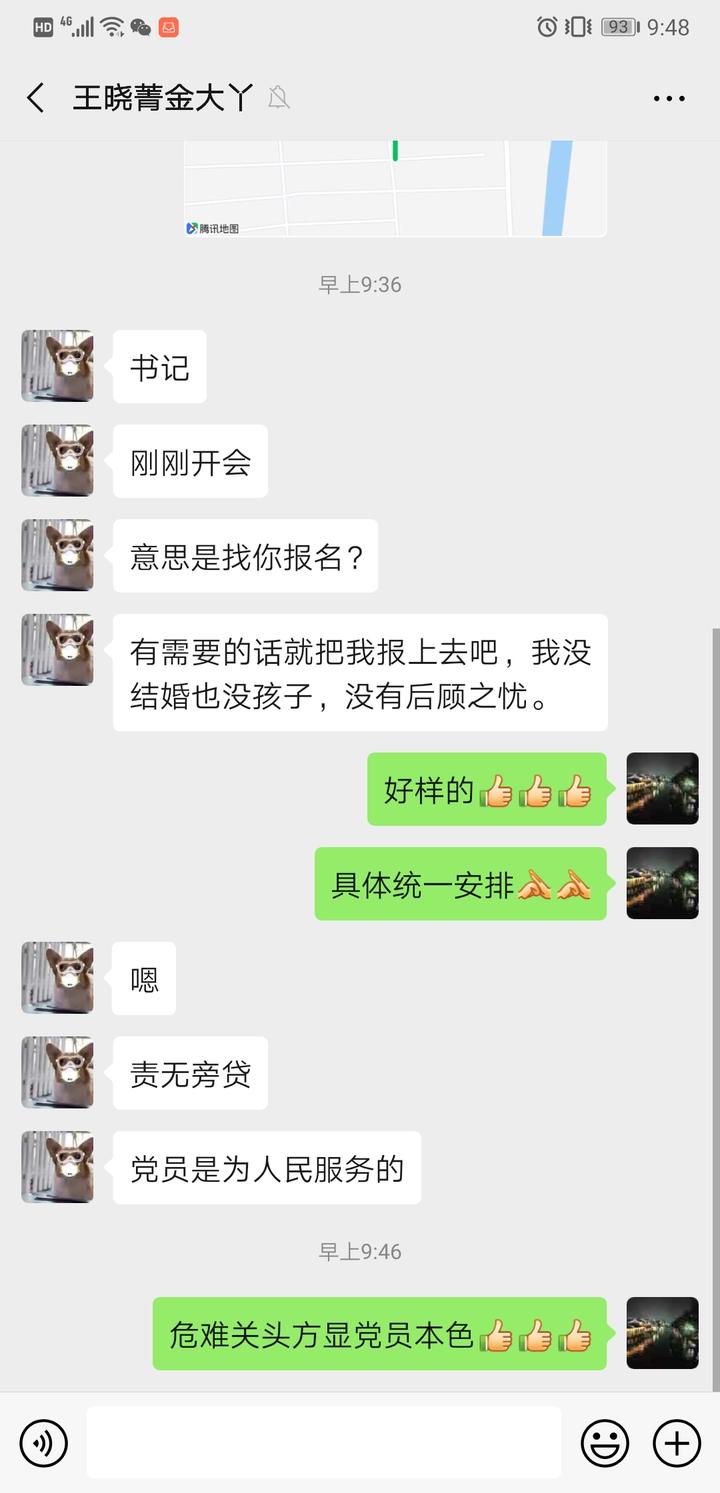720x1493 pixels.
Task: Open the emoji sticker panel
Action: coord(605,1443)
